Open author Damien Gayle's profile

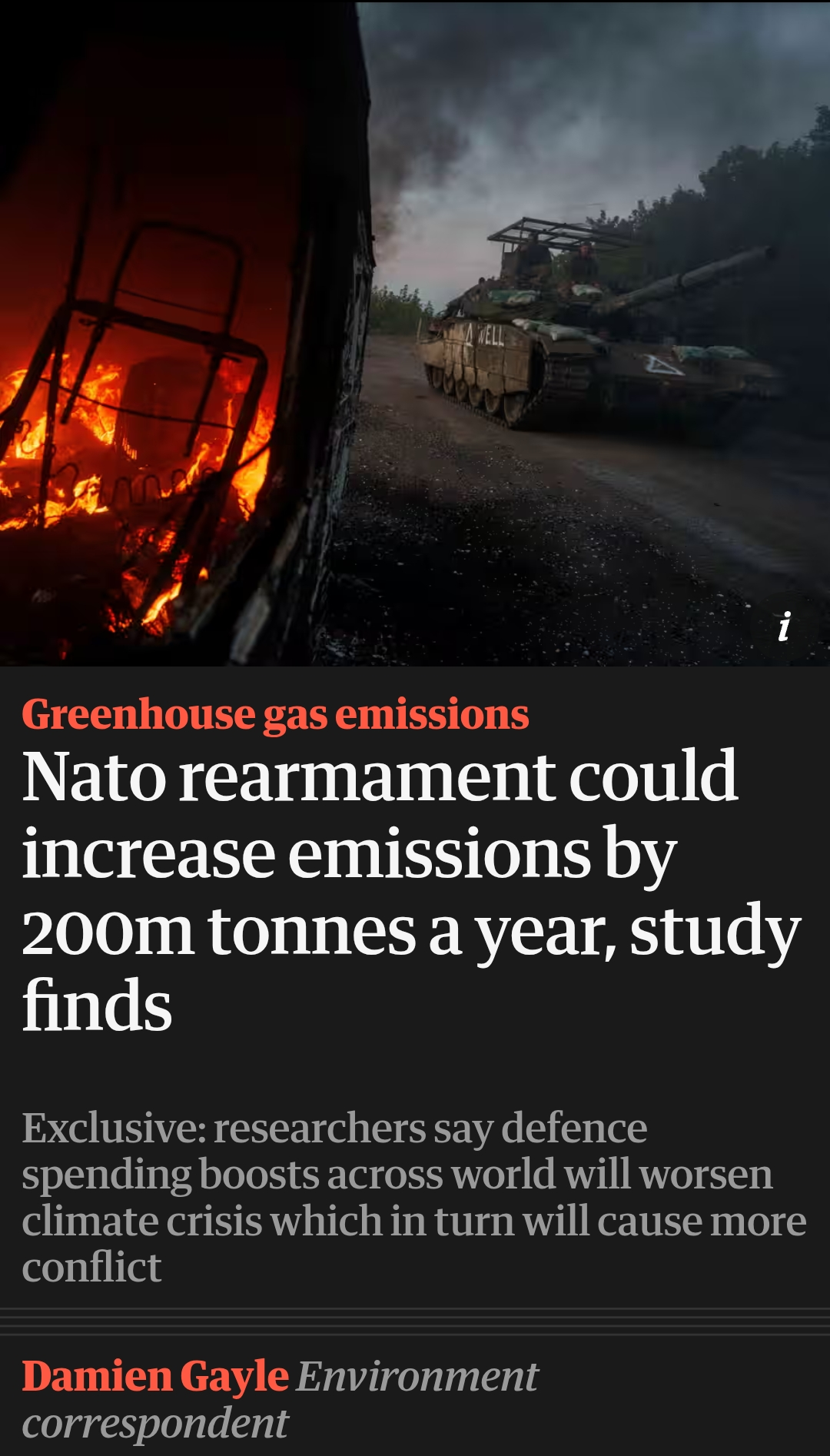click(x=155, y=1377)
